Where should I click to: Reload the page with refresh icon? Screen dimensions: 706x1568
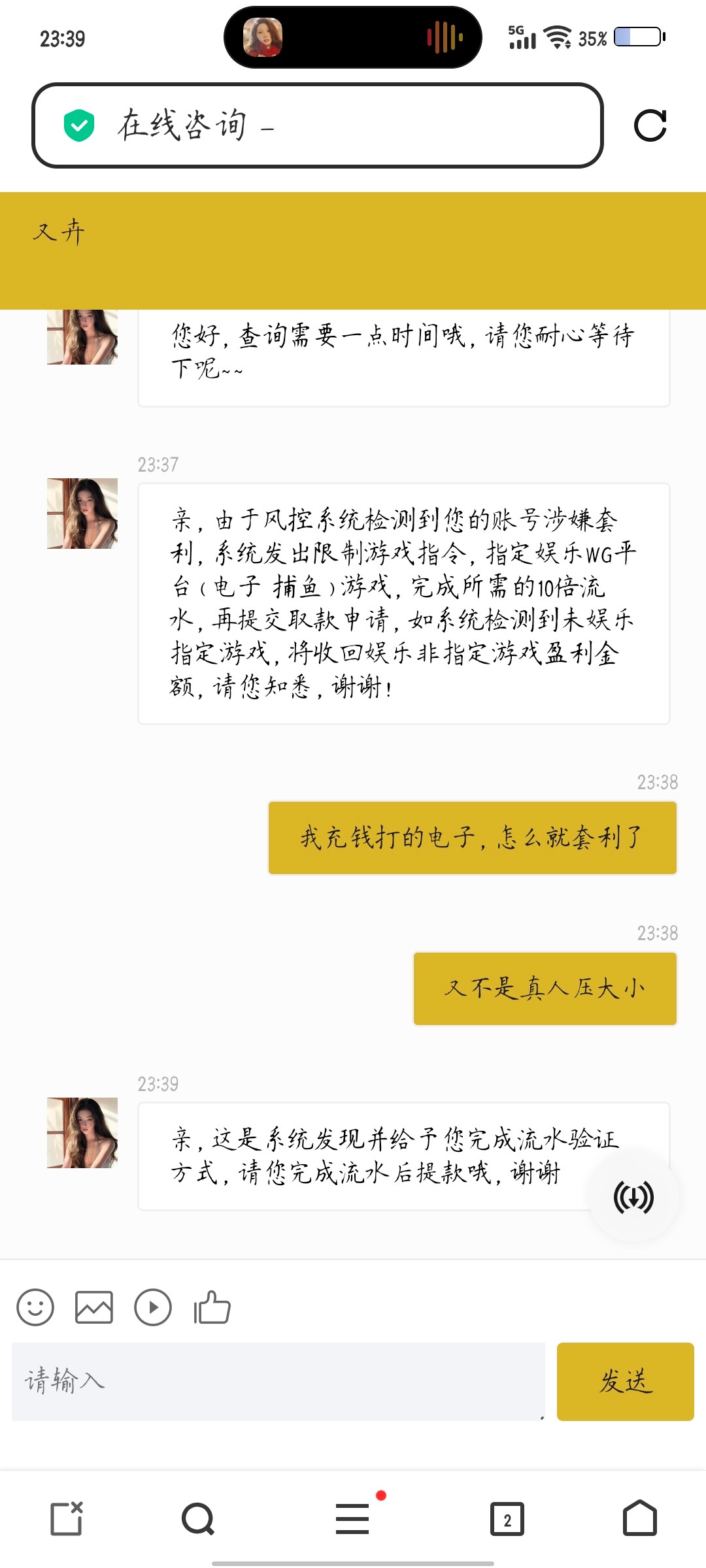pos(650,125)
